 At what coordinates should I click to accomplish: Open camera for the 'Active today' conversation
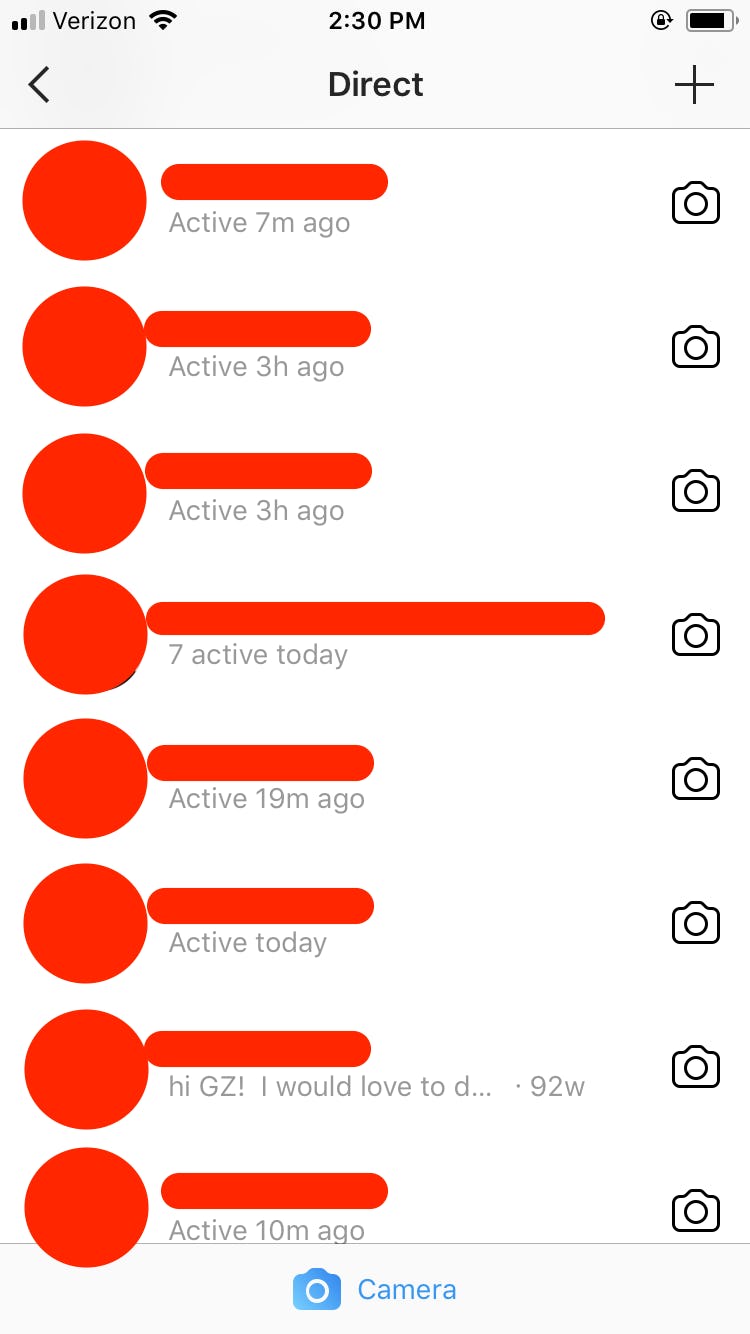[696, 922]
